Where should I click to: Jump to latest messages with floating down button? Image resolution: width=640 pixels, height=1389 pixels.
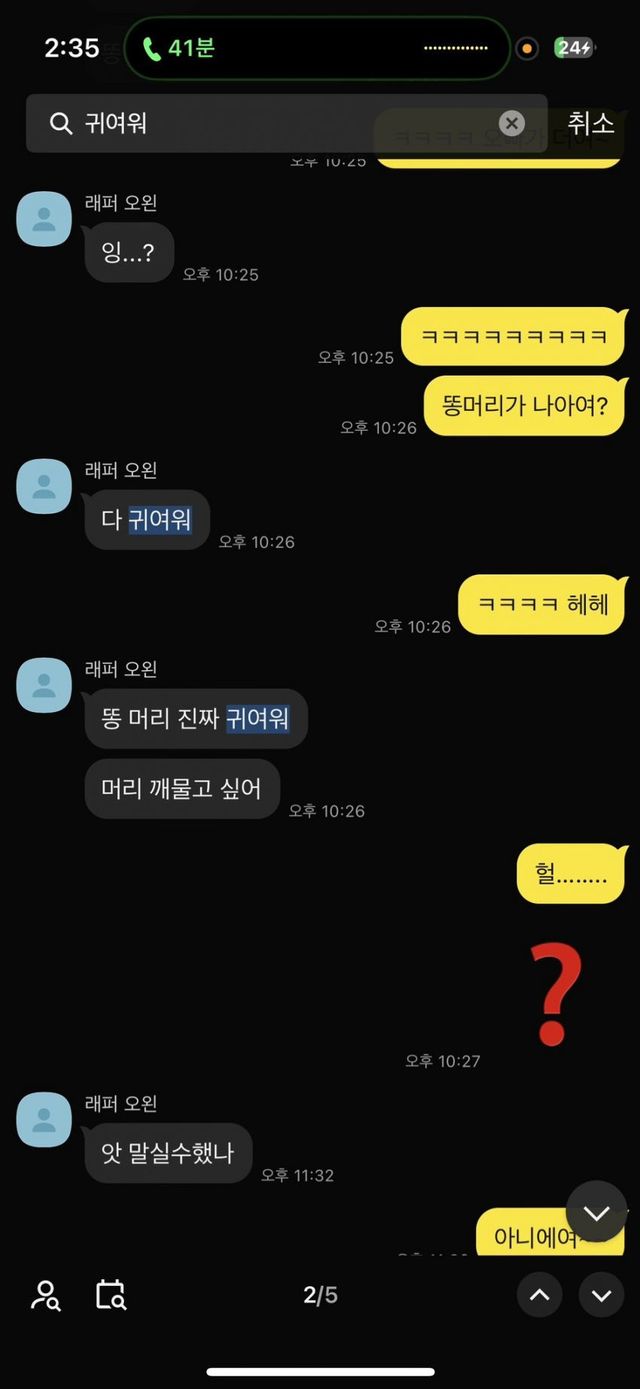point(596,1213)
